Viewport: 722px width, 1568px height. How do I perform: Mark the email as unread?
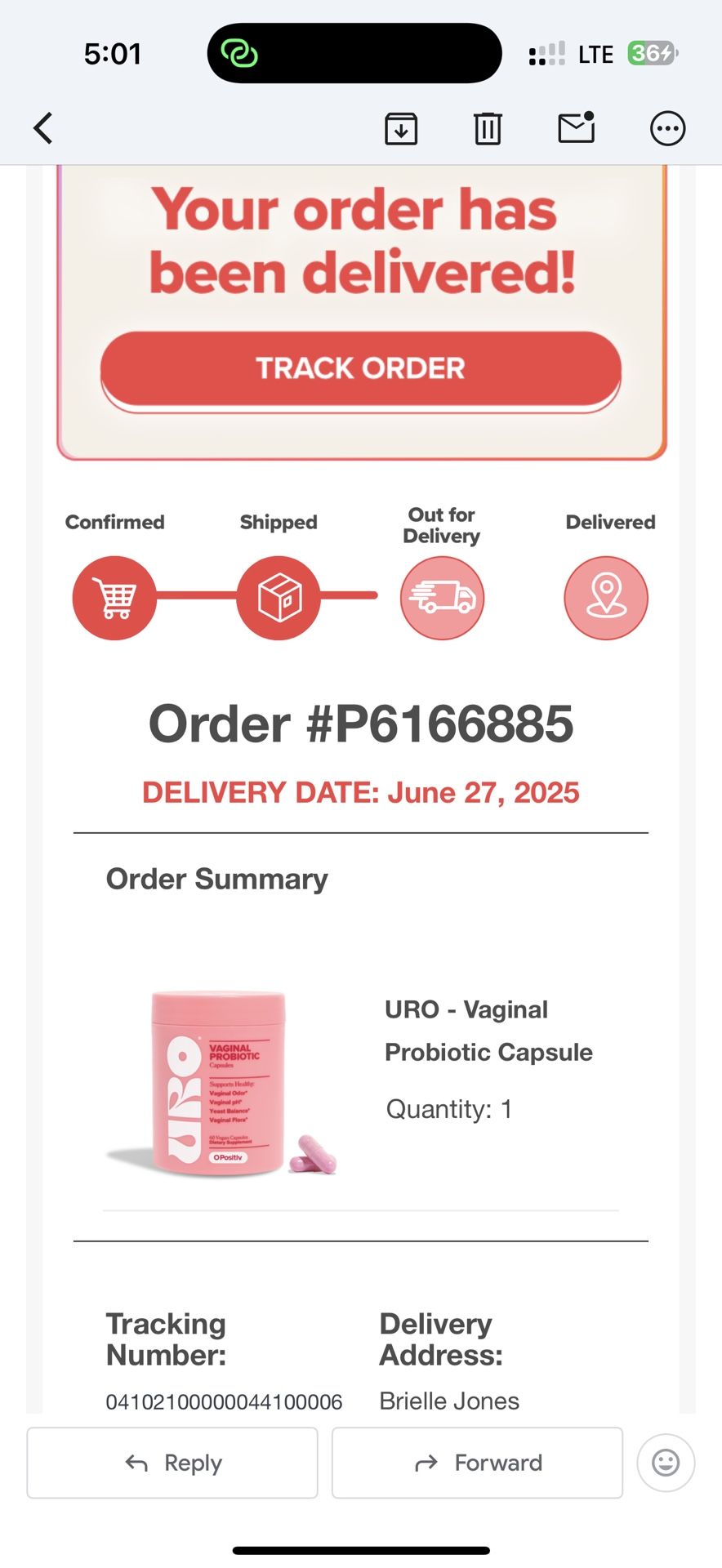click(x=576, y=128)
